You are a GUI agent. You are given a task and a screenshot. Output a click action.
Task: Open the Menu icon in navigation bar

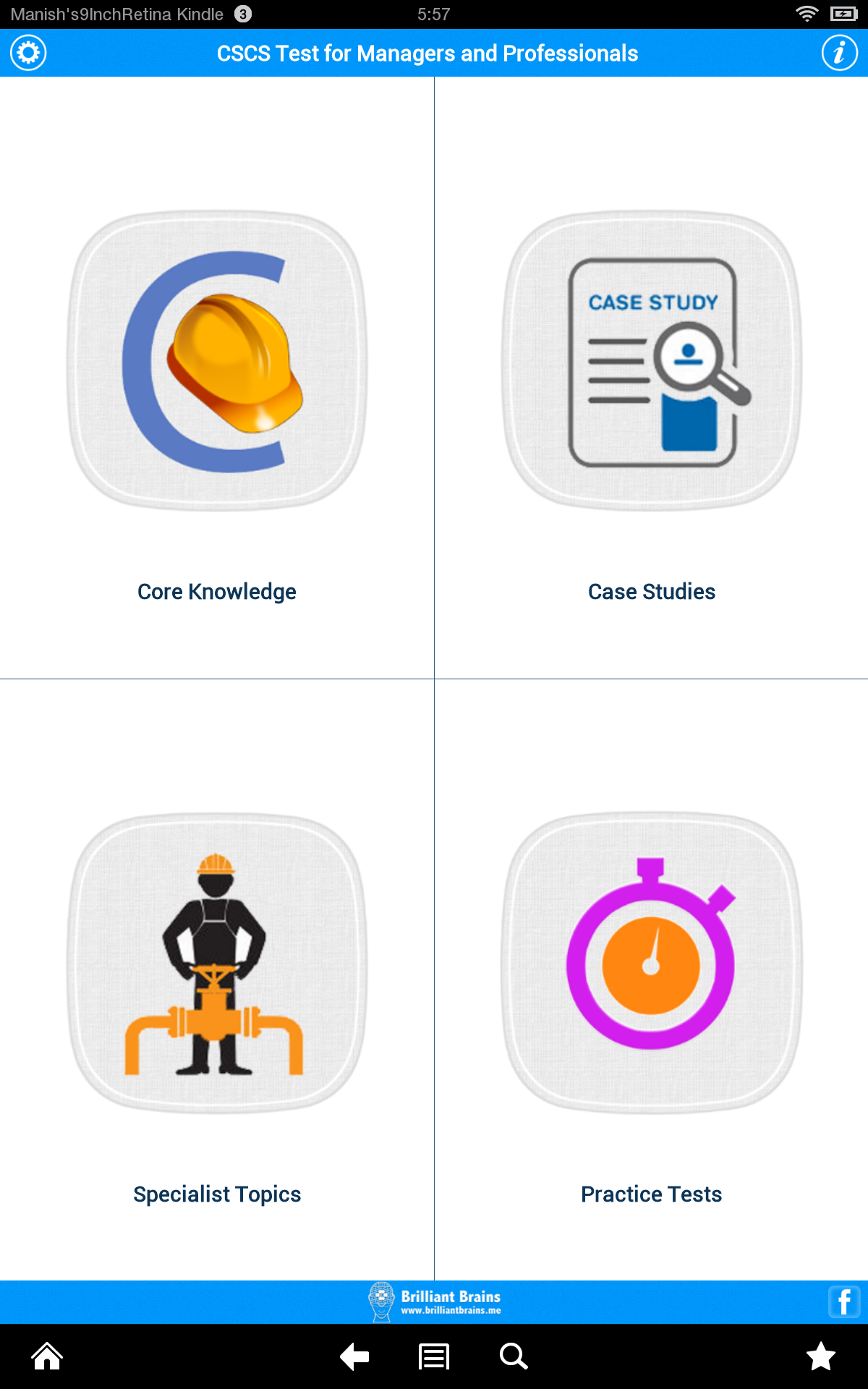click(x=432, y=1357)
